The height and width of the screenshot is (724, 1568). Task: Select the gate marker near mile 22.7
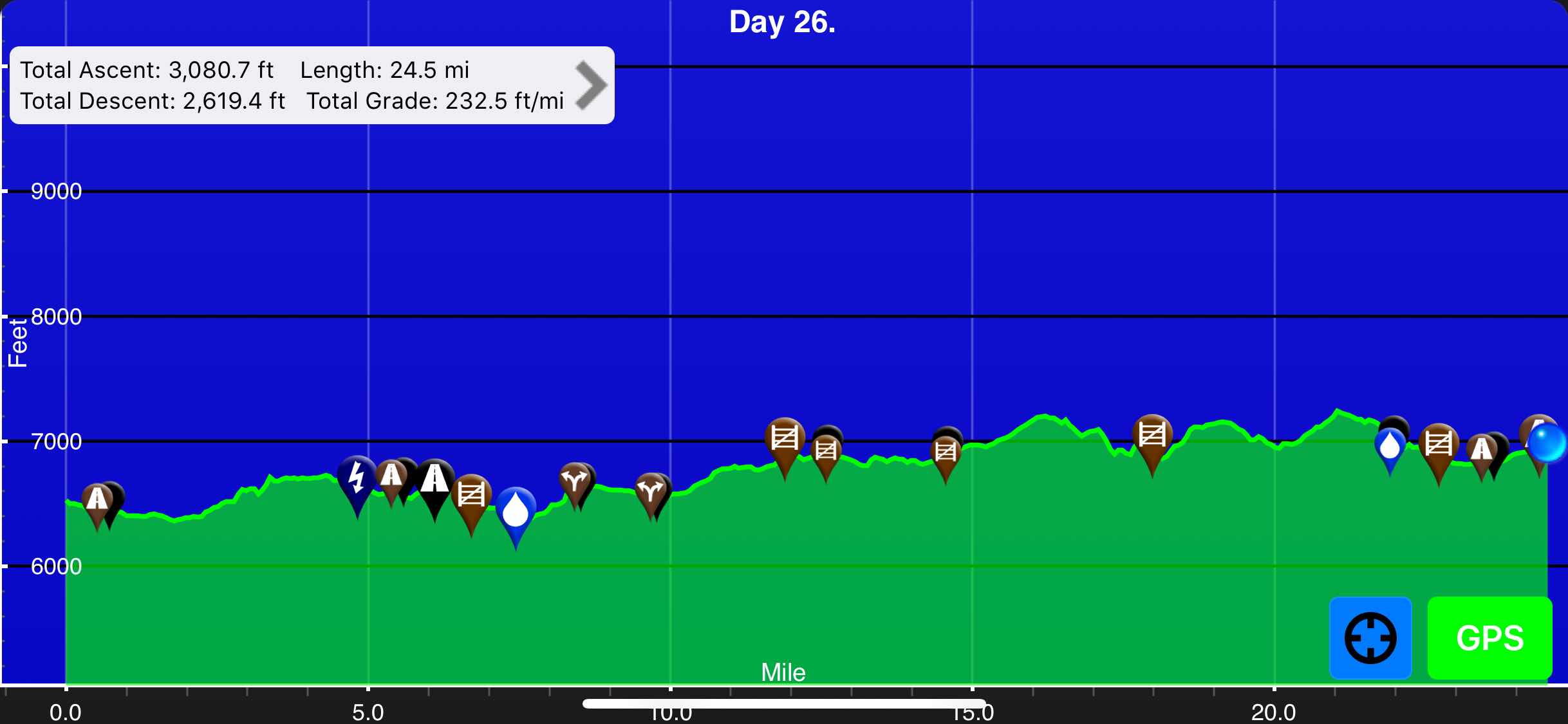[x=1438, y=444]
